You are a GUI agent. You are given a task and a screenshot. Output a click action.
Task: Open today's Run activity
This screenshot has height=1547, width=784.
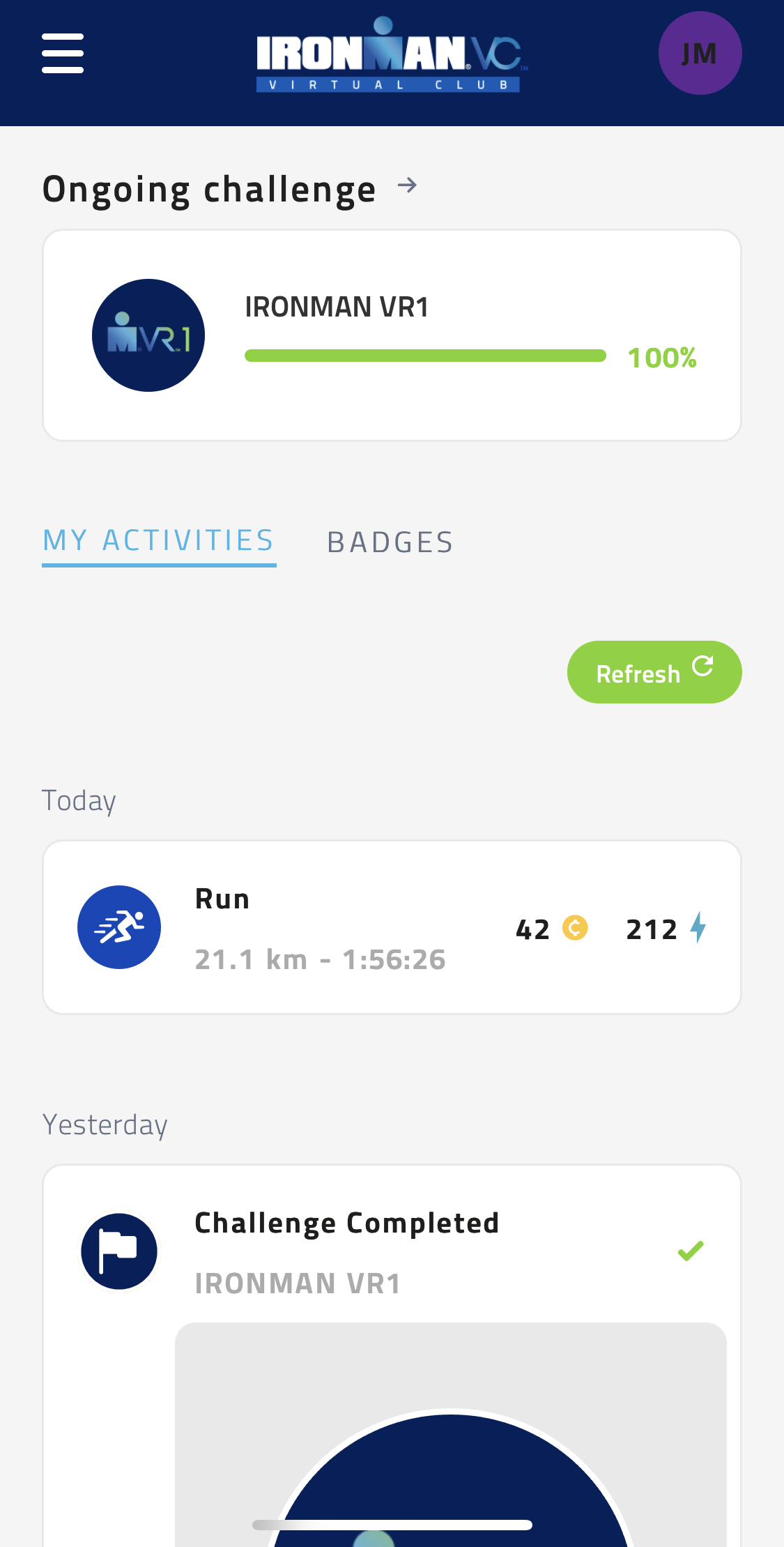[x=392, y=927]
